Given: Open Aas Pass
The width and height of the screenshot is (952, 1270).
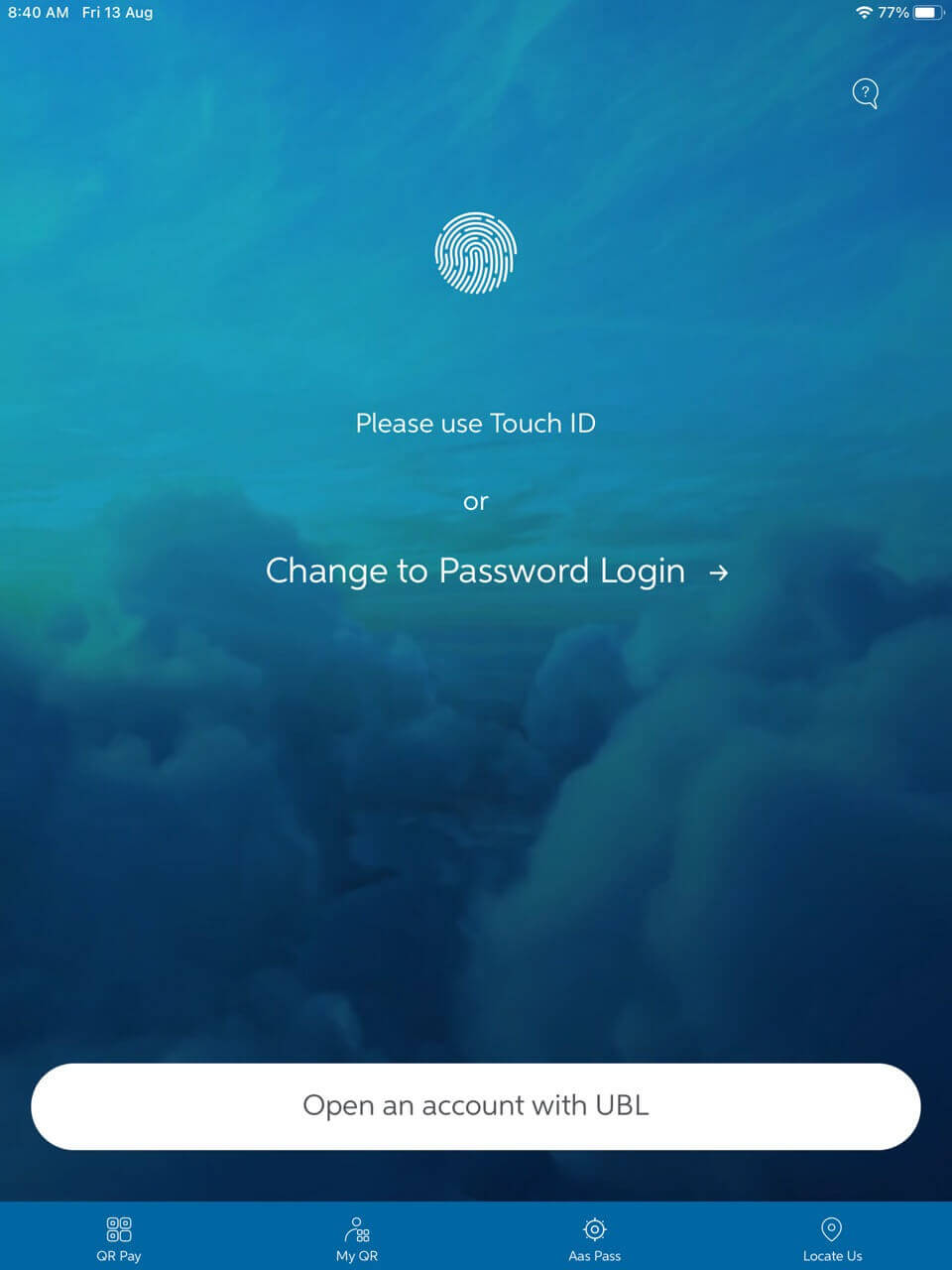Looking at the screenshot, I should pyautogui.click(x=595, y=1237).
